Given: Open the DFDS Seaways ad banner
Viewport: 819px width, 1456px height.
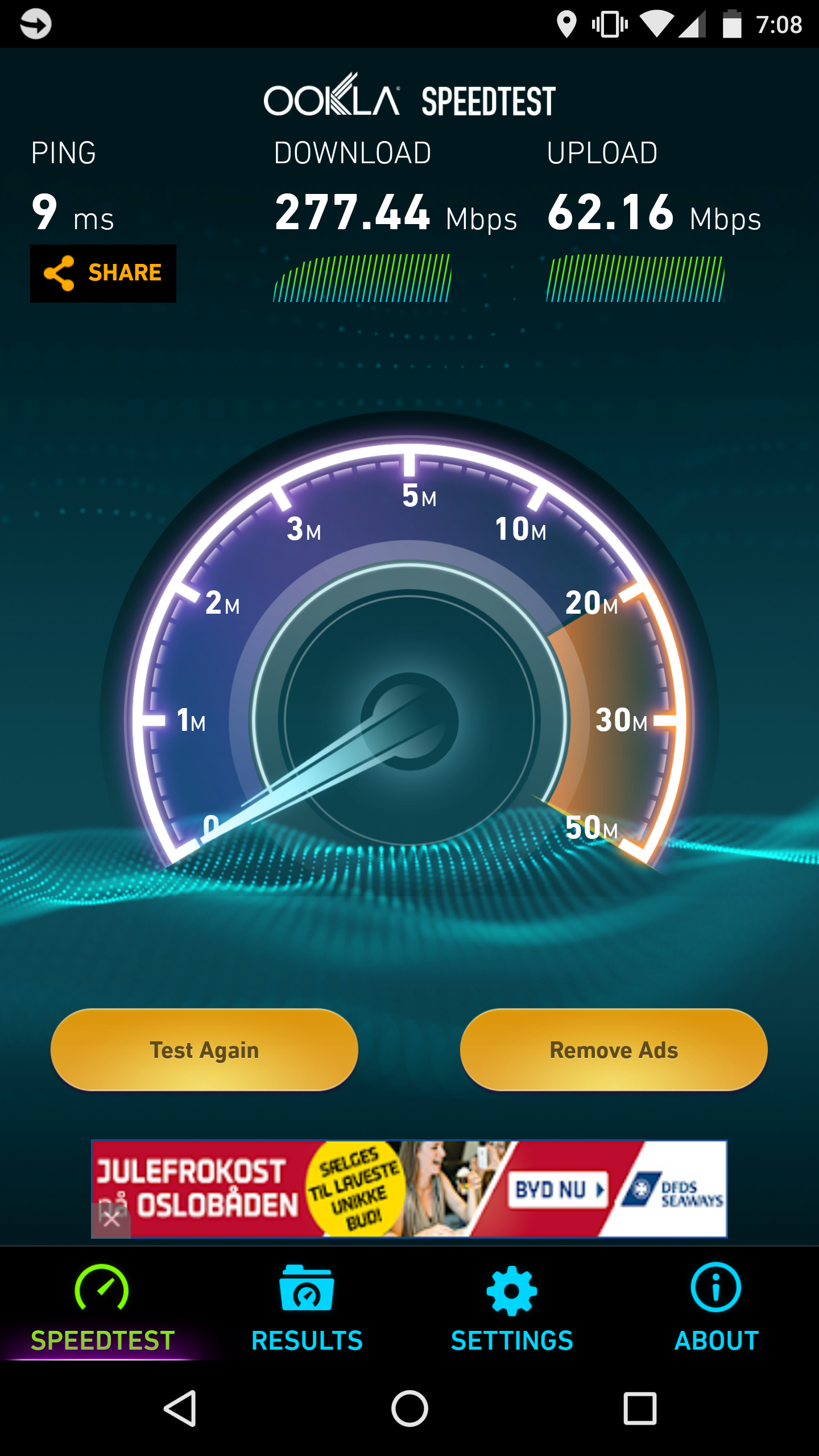Looking at the screenshot, I should [x=409, y=1189].
